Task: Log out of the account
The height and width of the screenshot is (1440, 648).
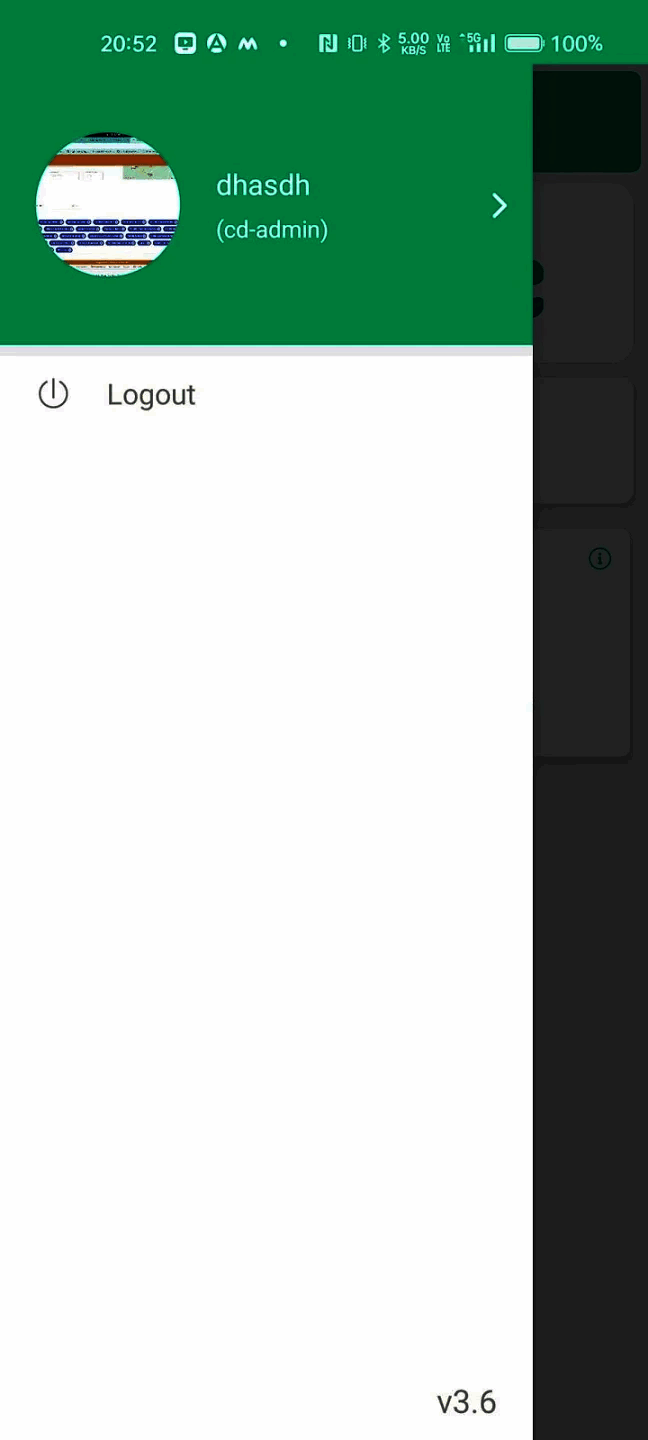Action: (150, 395)
